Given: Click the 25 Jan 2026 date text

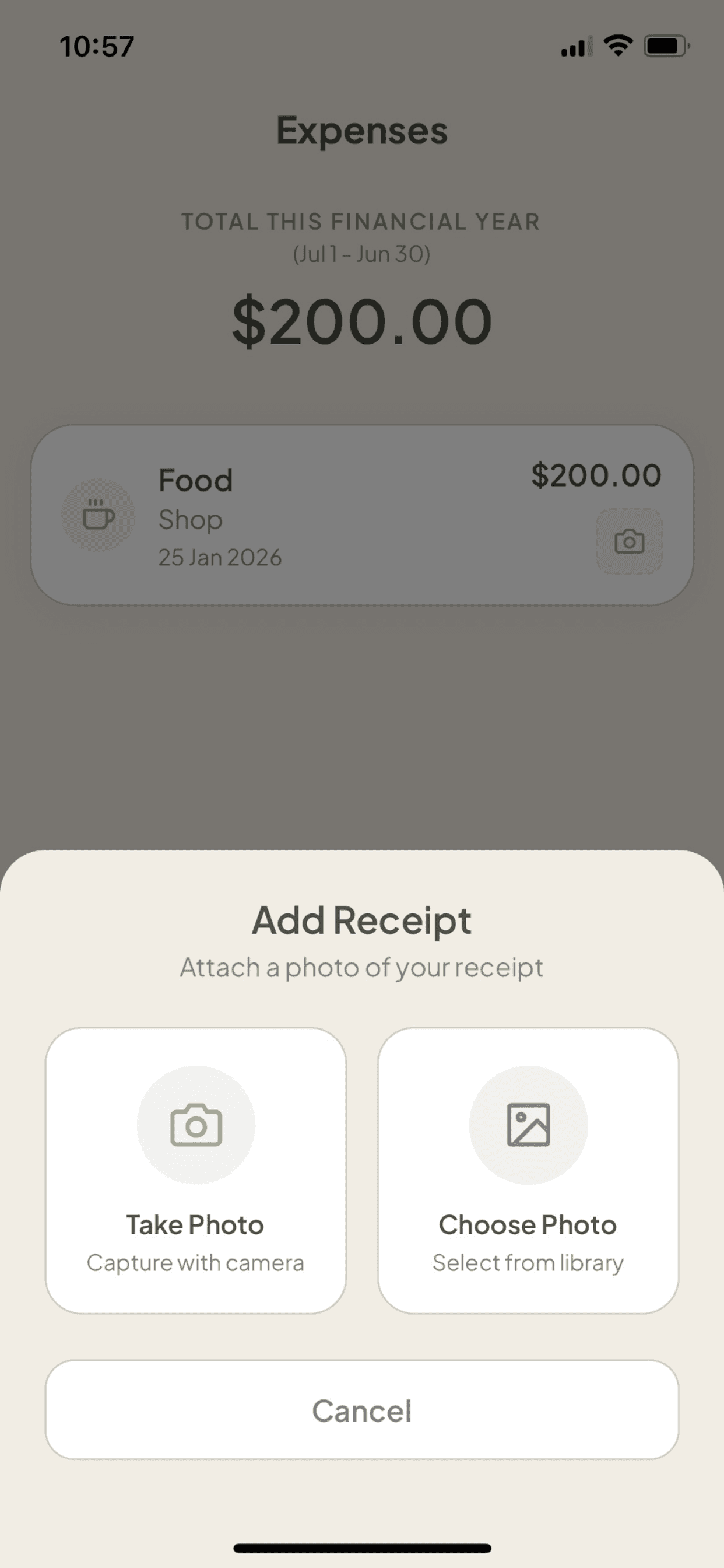Looking at the screenshot, I should coord(220,556).
